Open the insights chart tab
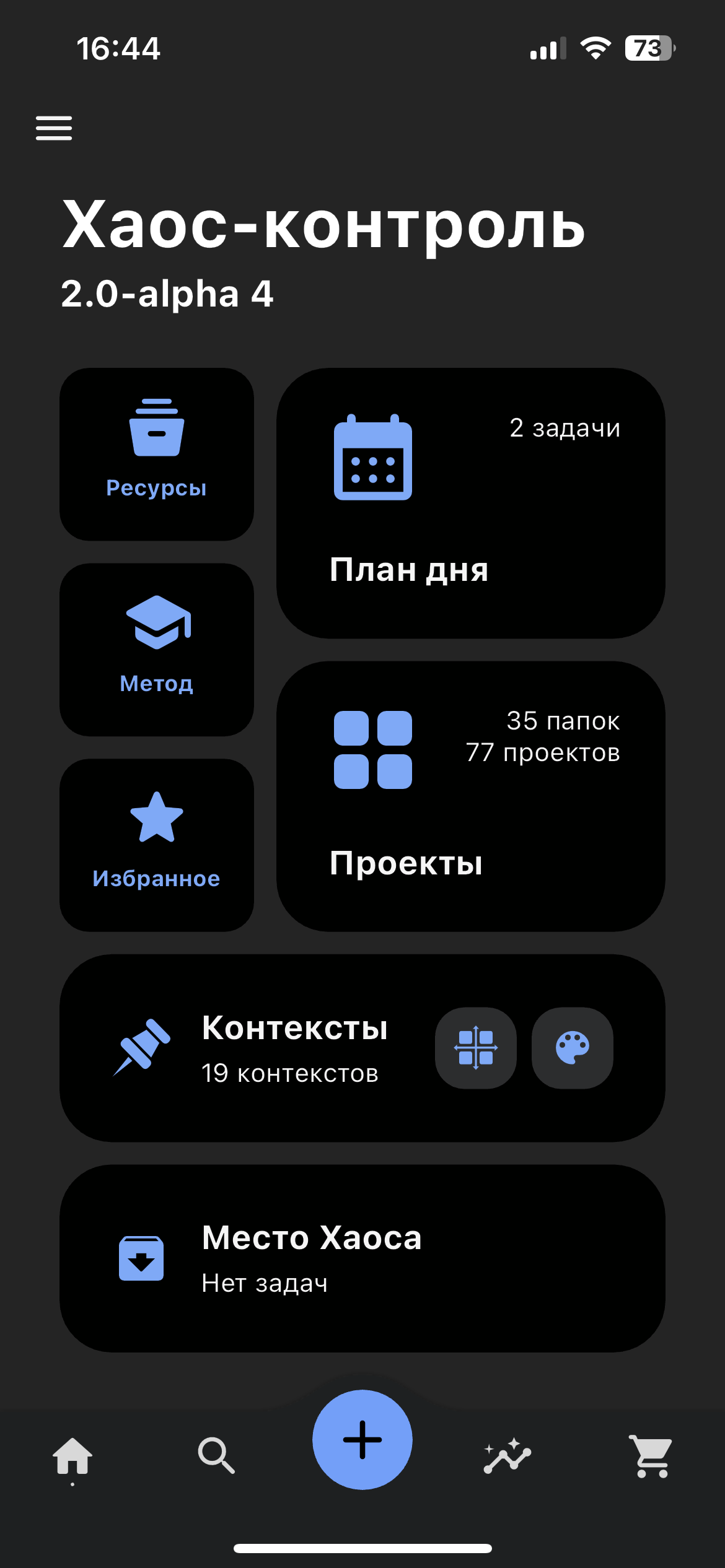Image resolution: width=725 pixels, height=1568 pixels. [507, 1455]
